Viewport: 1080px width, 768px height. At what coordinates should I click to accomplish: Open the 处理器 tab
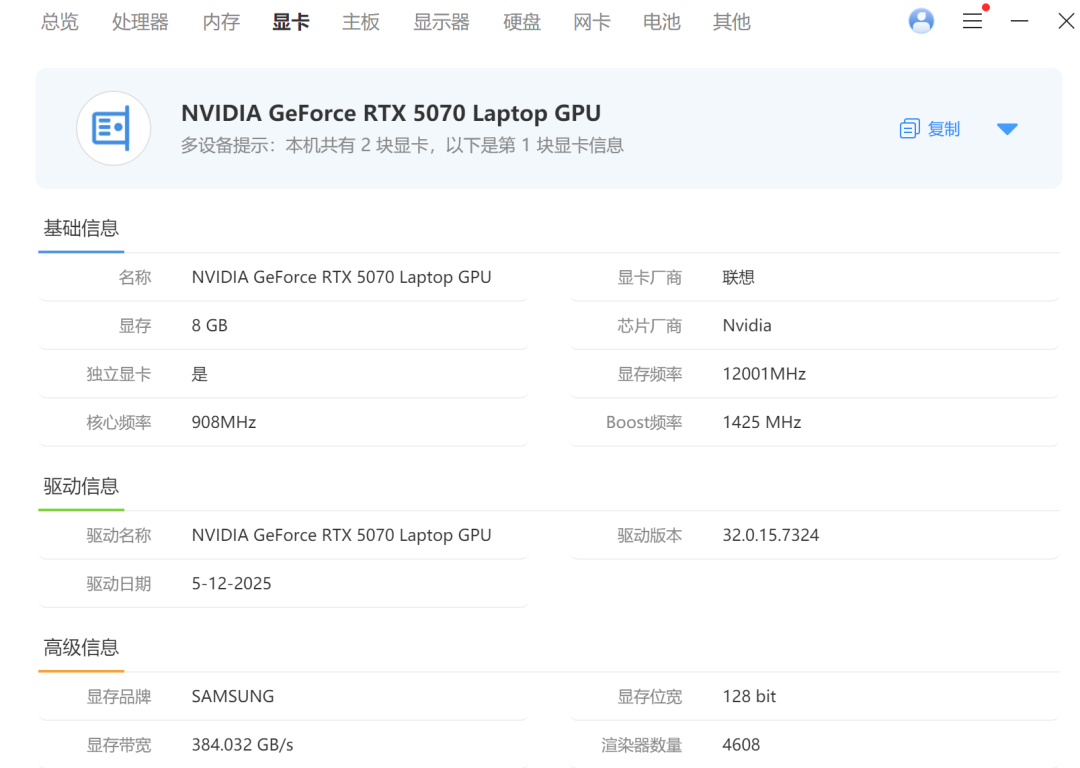tap(140, 22)
